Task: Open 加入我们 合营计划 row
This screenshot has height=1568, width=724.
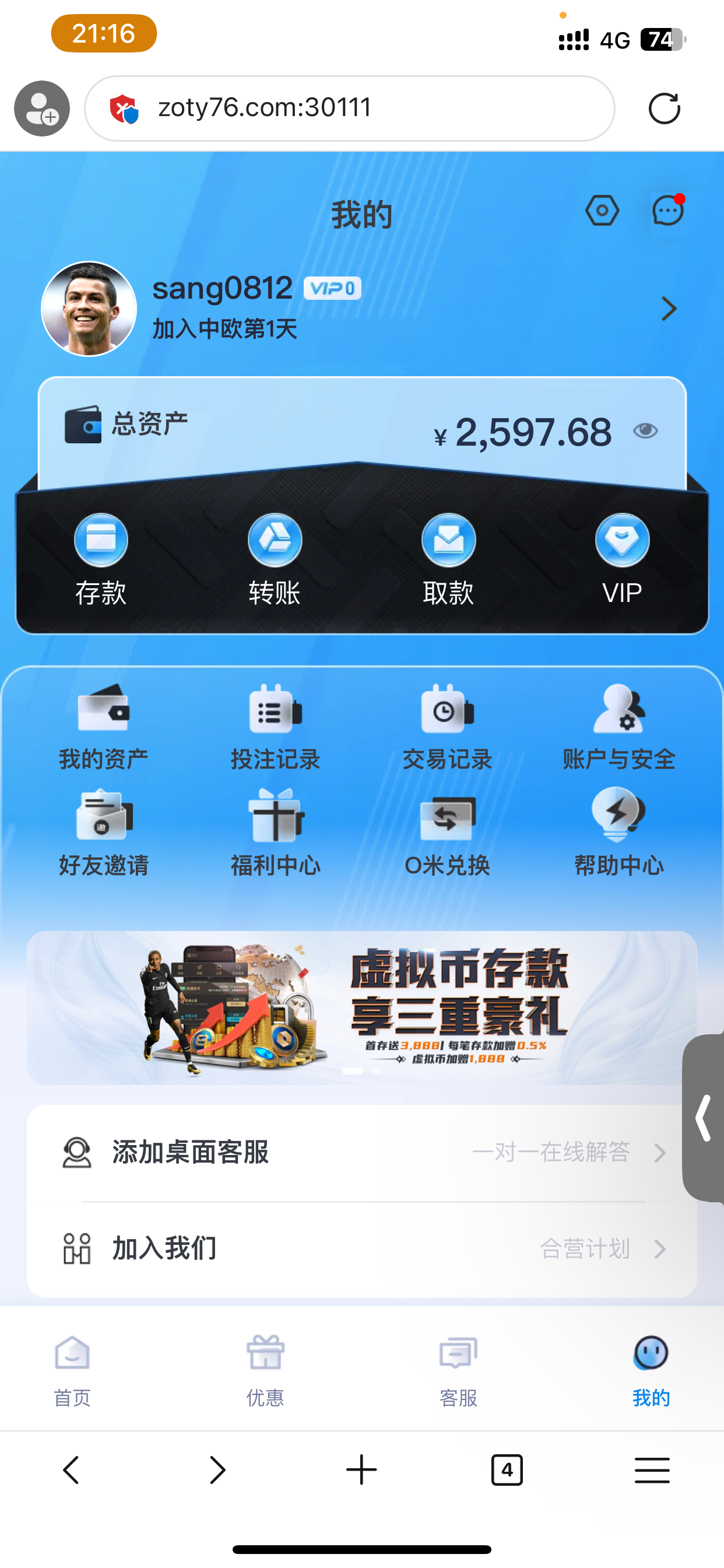Action: pyautogui.click(x=361, y=1249)
